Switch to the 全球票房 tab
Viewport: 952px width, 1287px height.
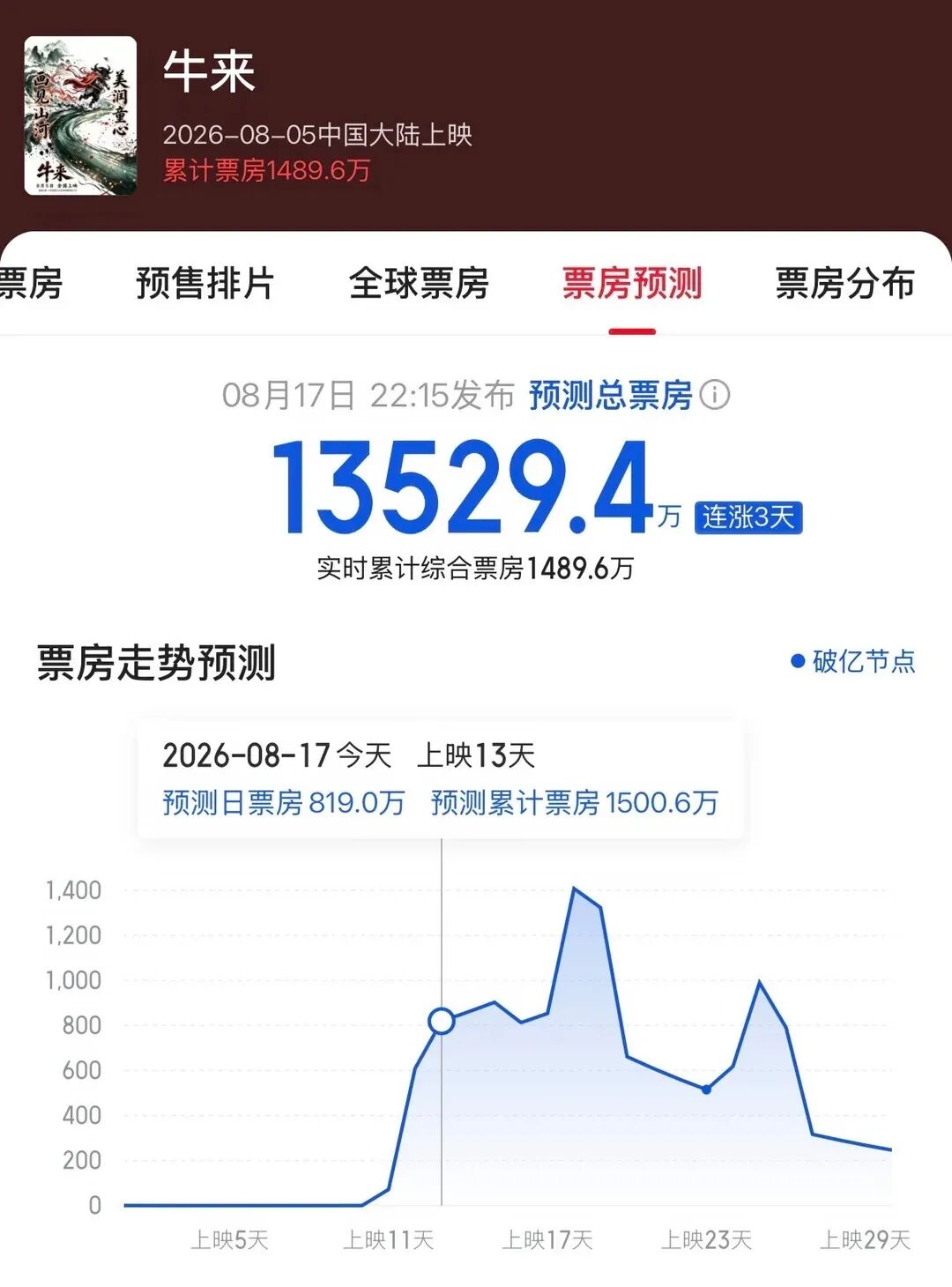[x=419, y=284]
